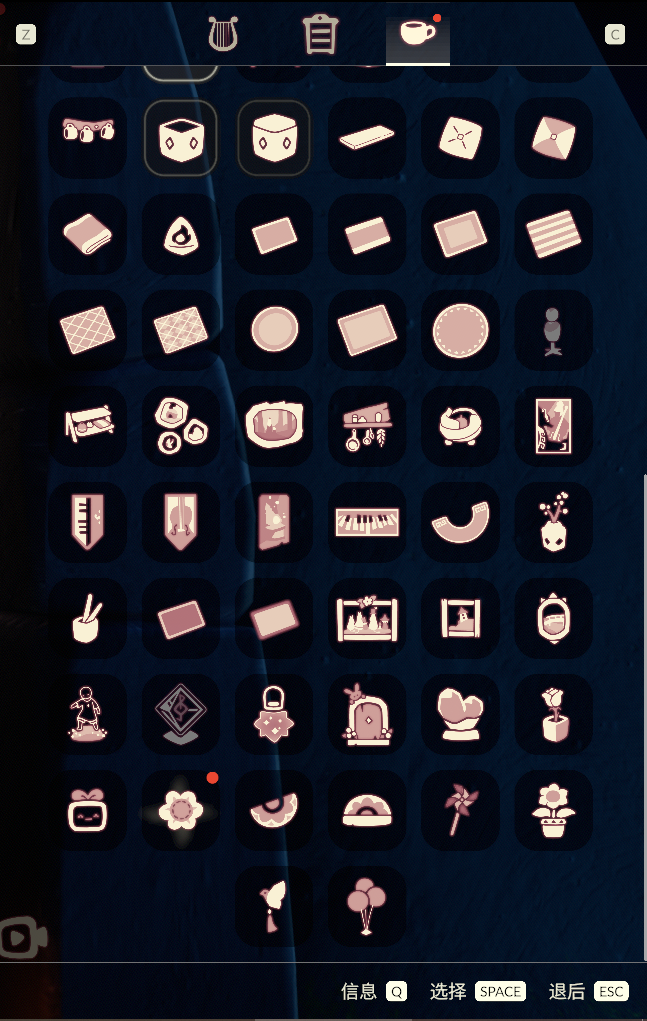The height and width of the screenshot is (1021, 647).
Task: Choose the pinwheel item
Action: [x=460, y=809]
